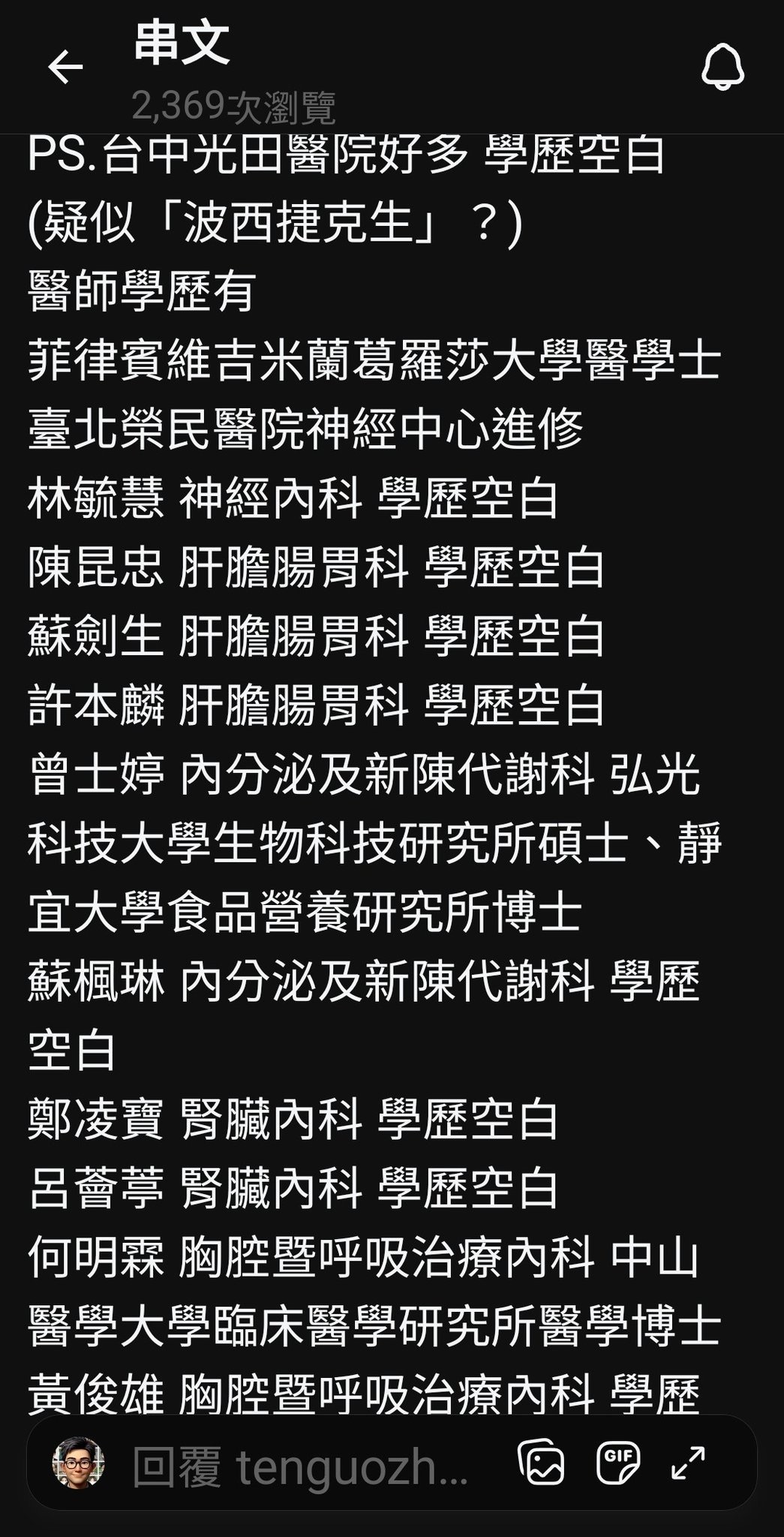784x1537 pixels.
Task: Go back using the arrow
Action: (65, 68)
